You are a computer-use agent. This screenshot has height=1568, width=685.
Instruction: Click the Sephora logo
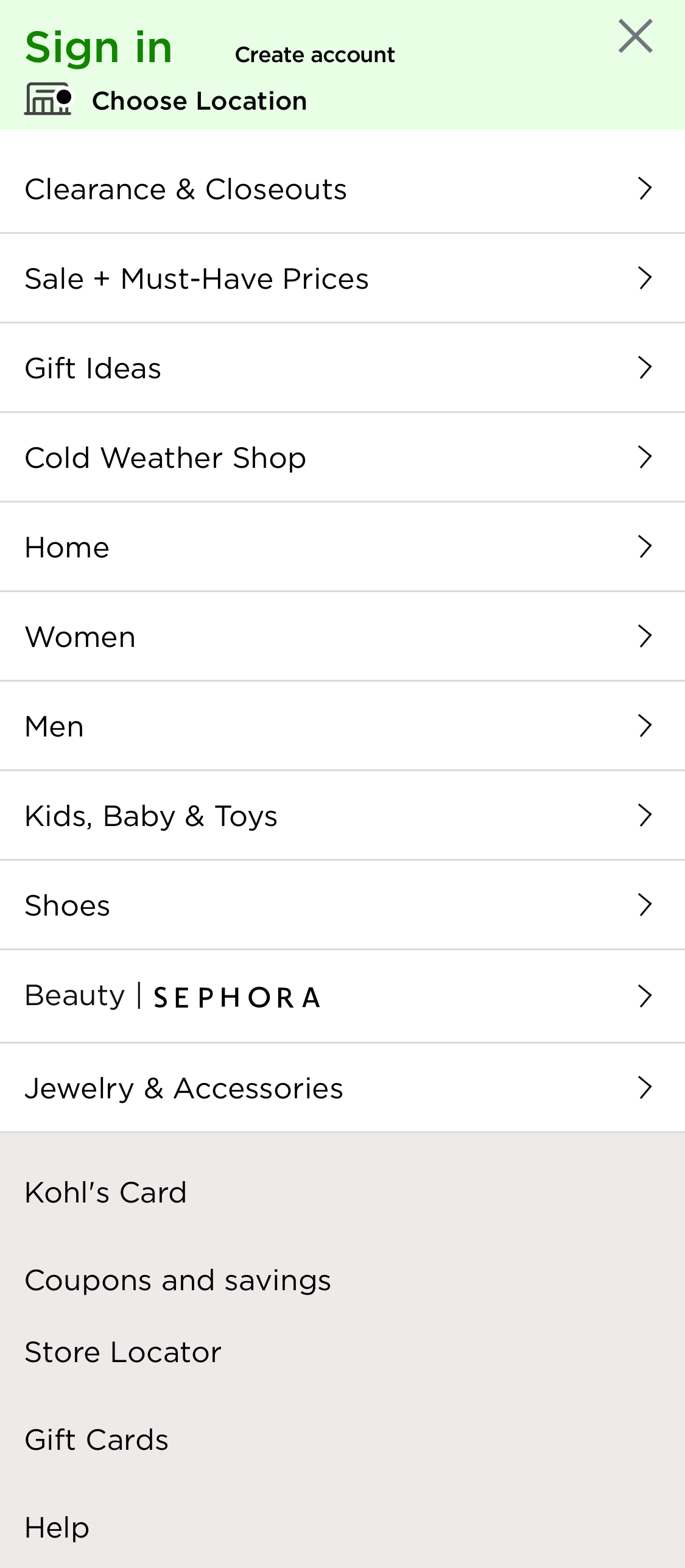pos(236,996)
